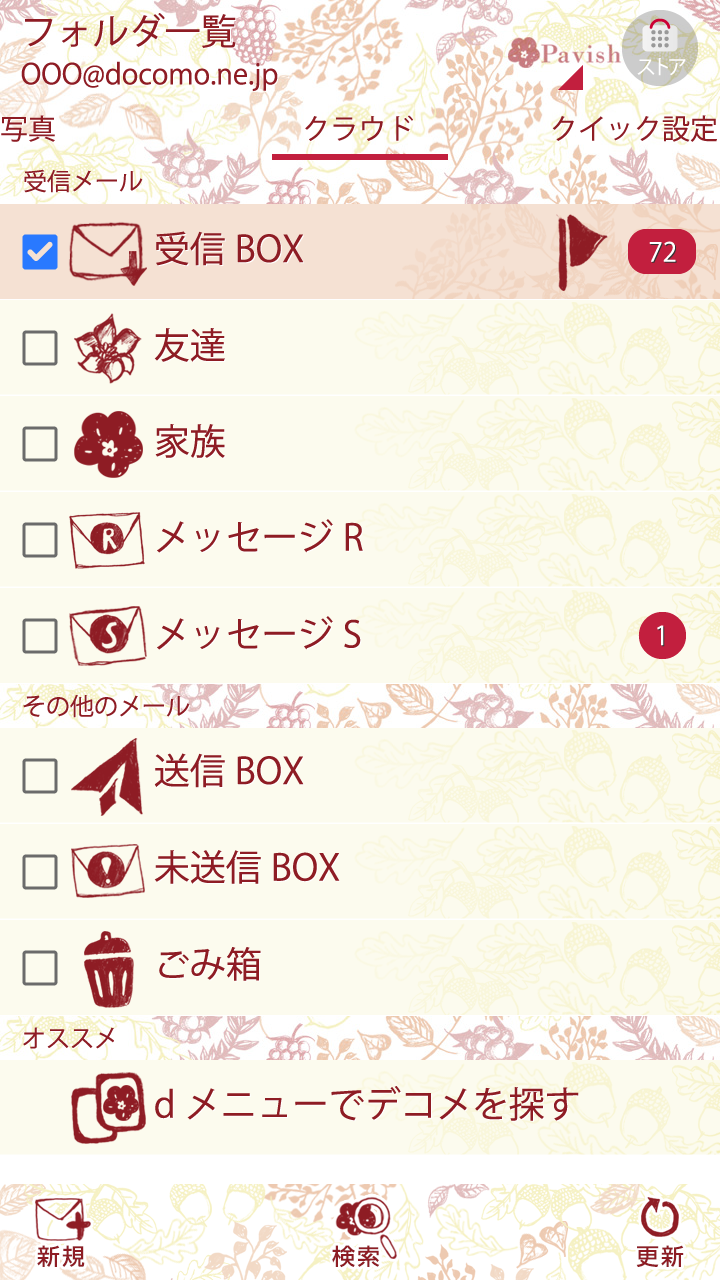Open 検索 search
Viewport: 720px width, 1280px height.
tap(358, 1232)
